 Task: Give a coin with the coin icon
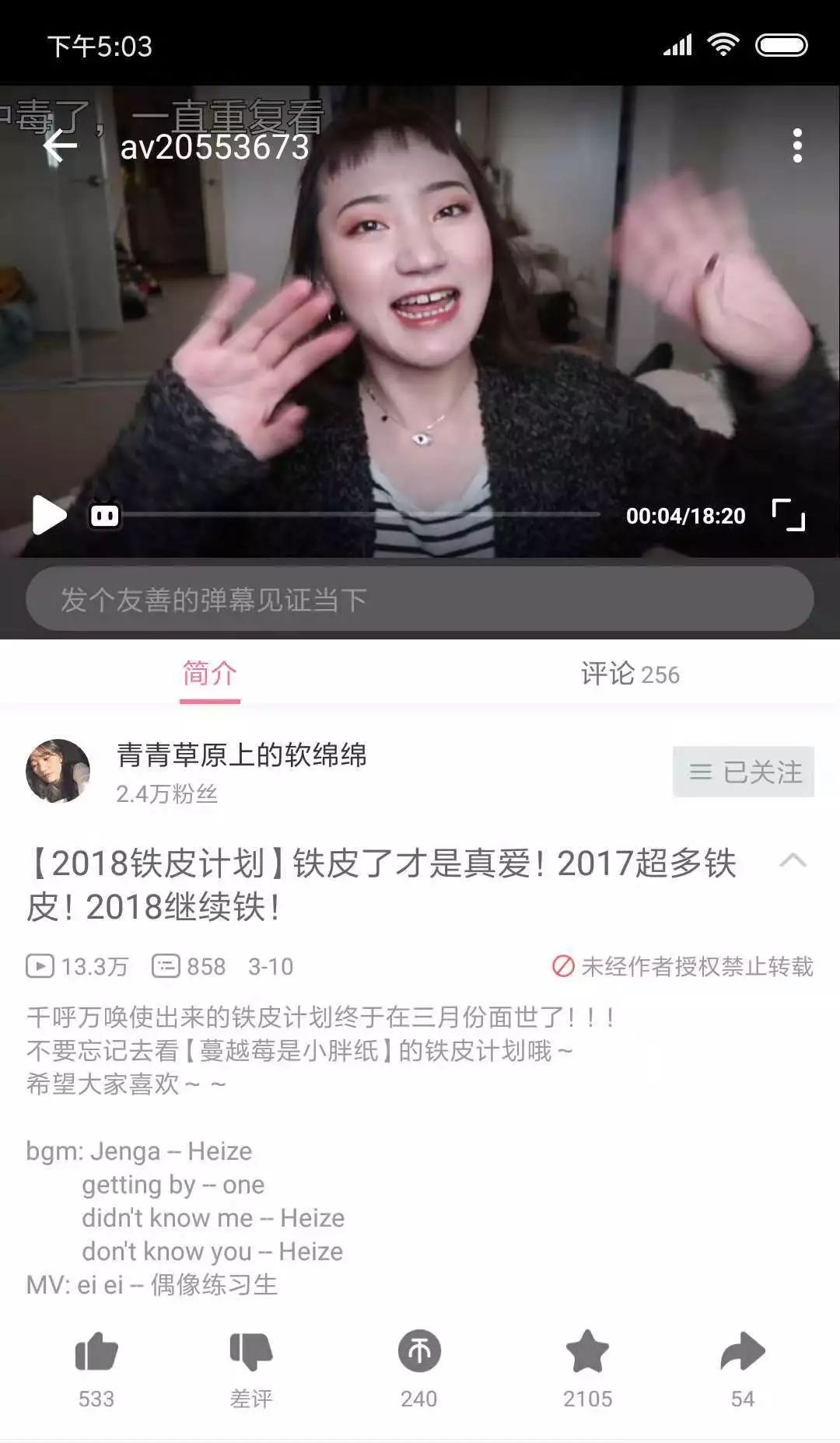[419, 1353]
